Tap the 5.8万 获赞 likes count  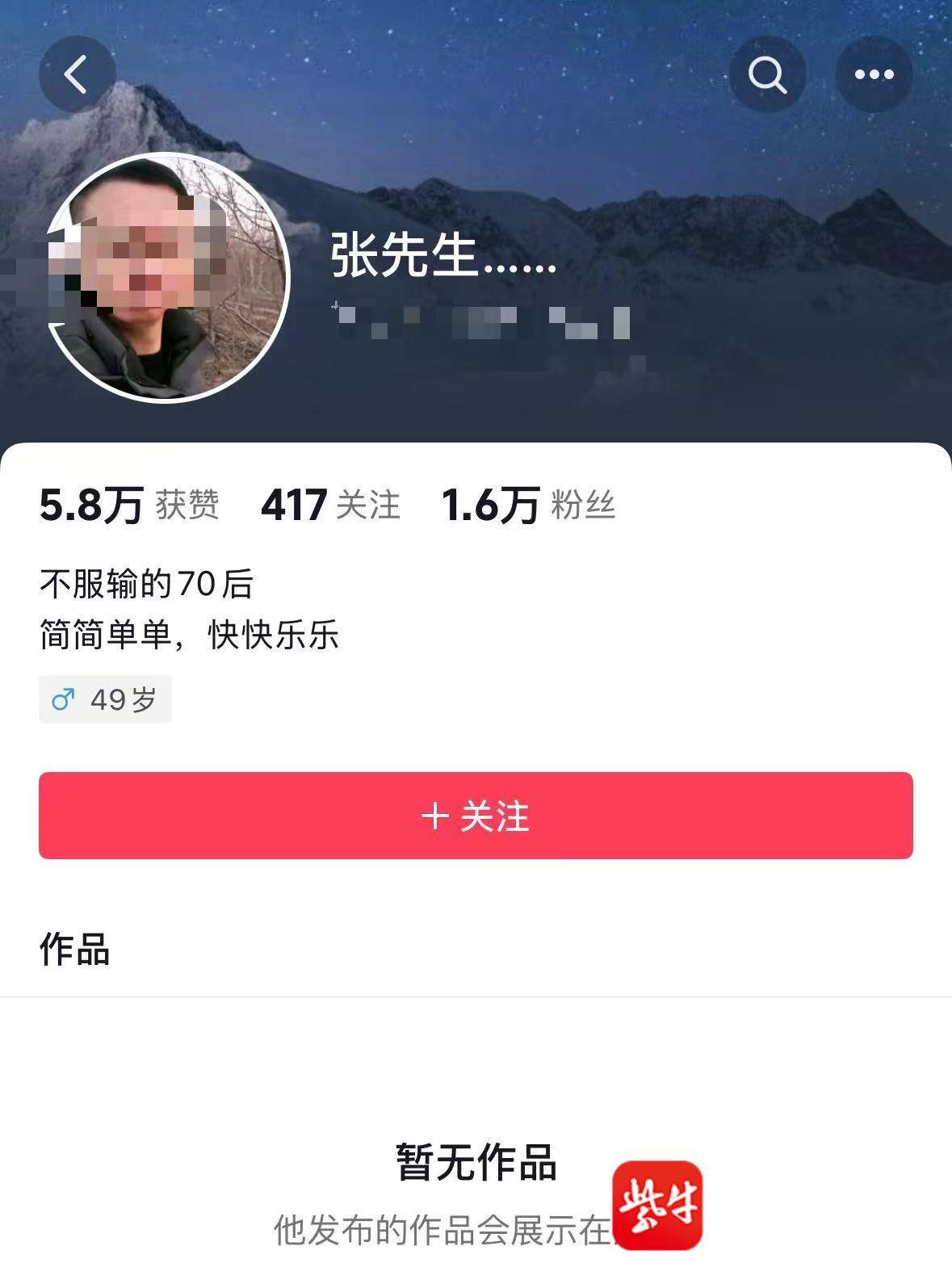pos(129,506)
